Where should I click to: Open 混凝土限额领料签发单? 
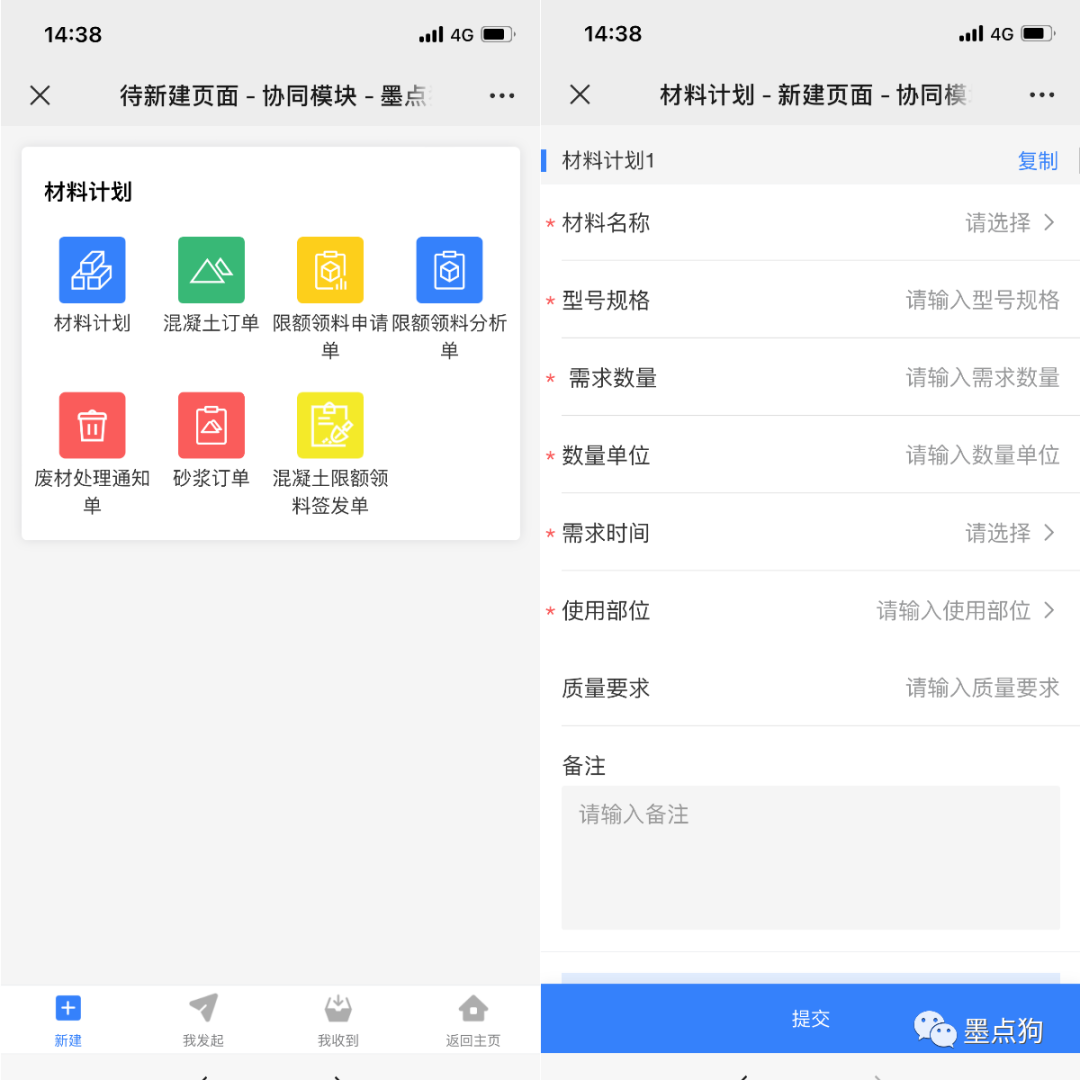[330, 425]
